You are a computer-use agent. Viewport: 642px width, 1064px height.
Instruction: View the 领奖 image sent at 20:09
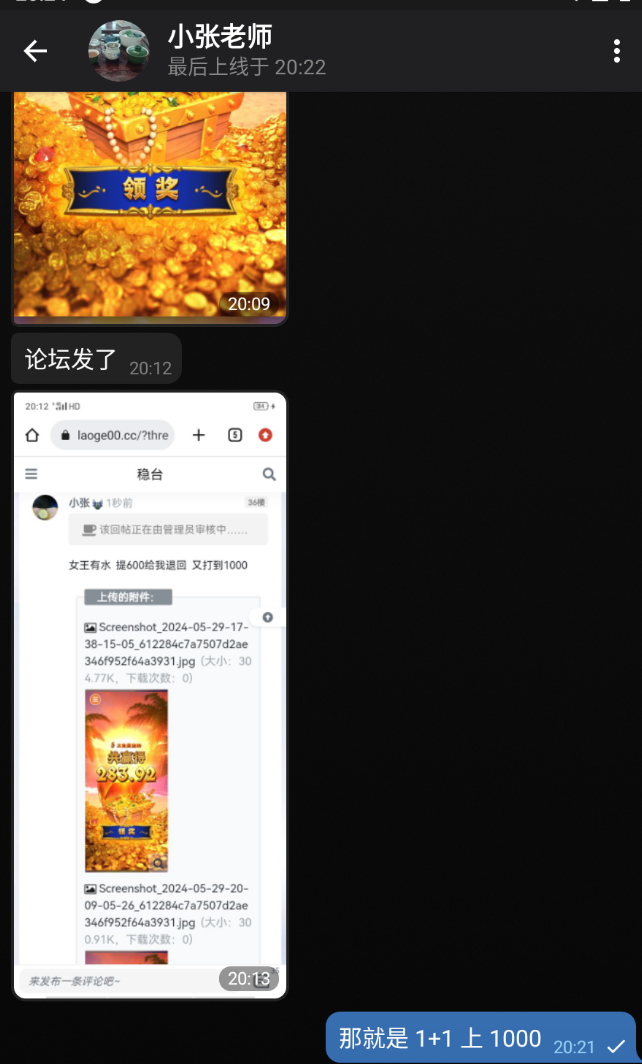tap(150, 205)
